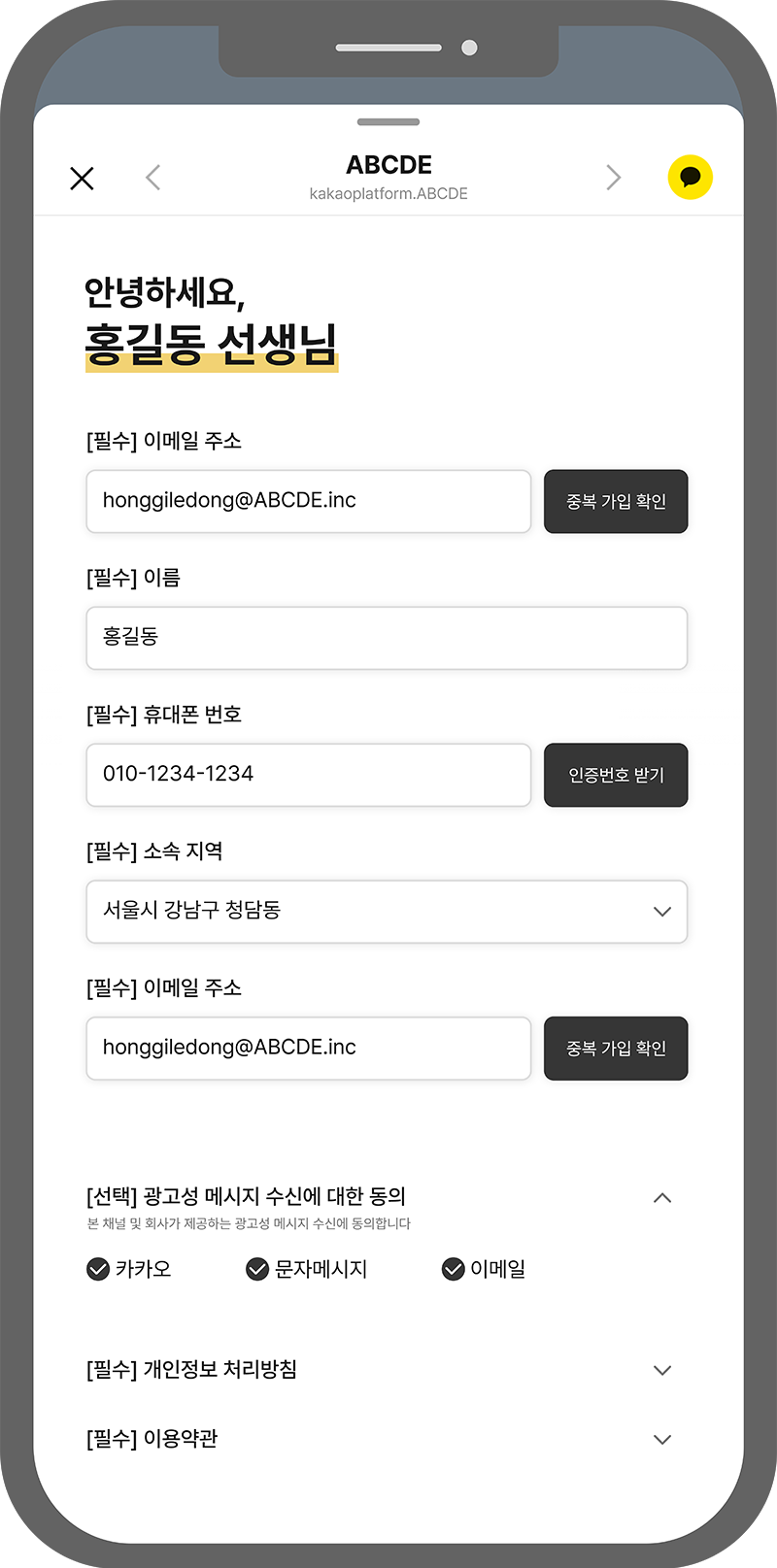Image resolution: width=777 pixels, height=1568 pixels.
Task: Open the yellow KakaoTalk chat icon
Action: click(691, 177)
